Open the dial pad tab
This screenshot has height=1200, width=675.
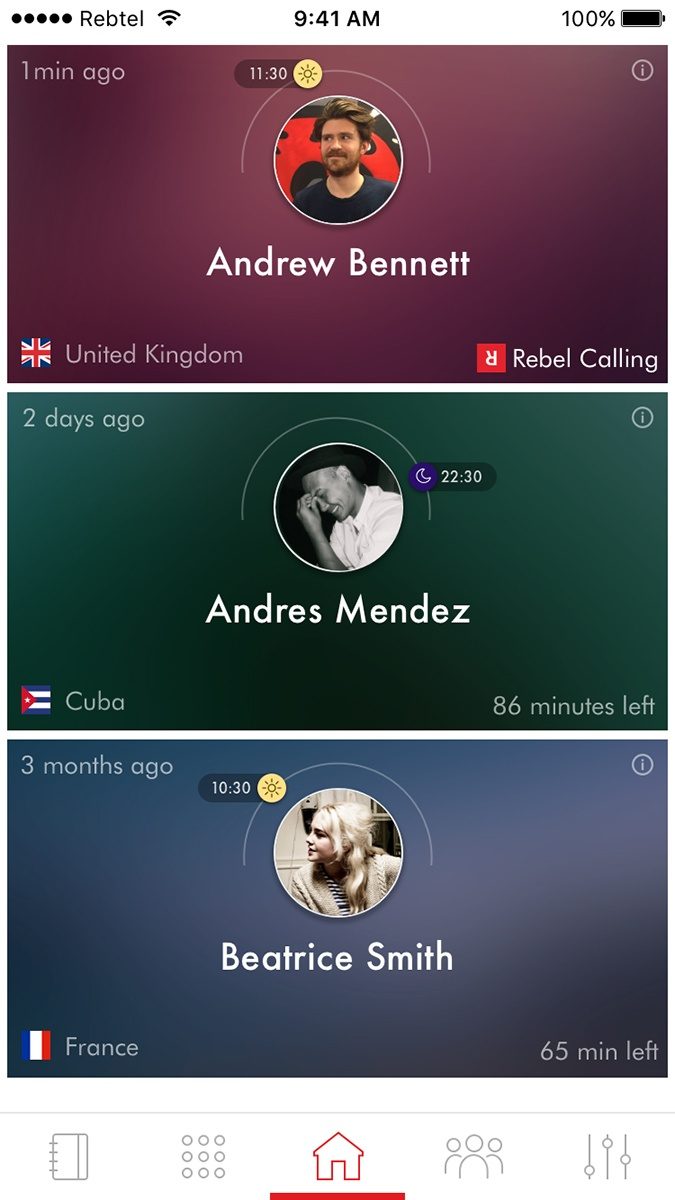pyautogui.click(x=203, y=1156)
